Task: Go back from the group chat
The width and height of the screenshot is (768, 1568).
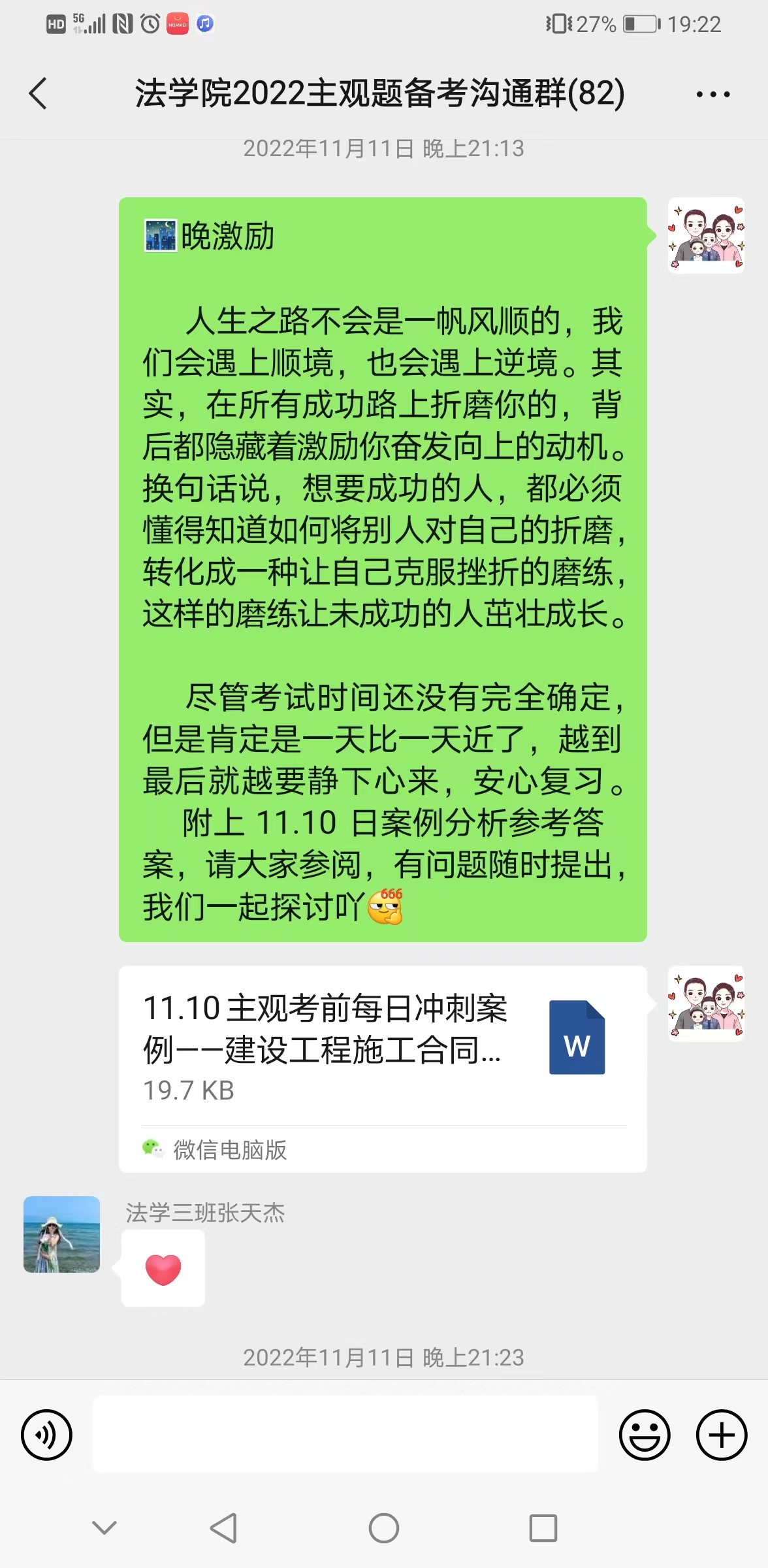Action: tap(38, 93)
